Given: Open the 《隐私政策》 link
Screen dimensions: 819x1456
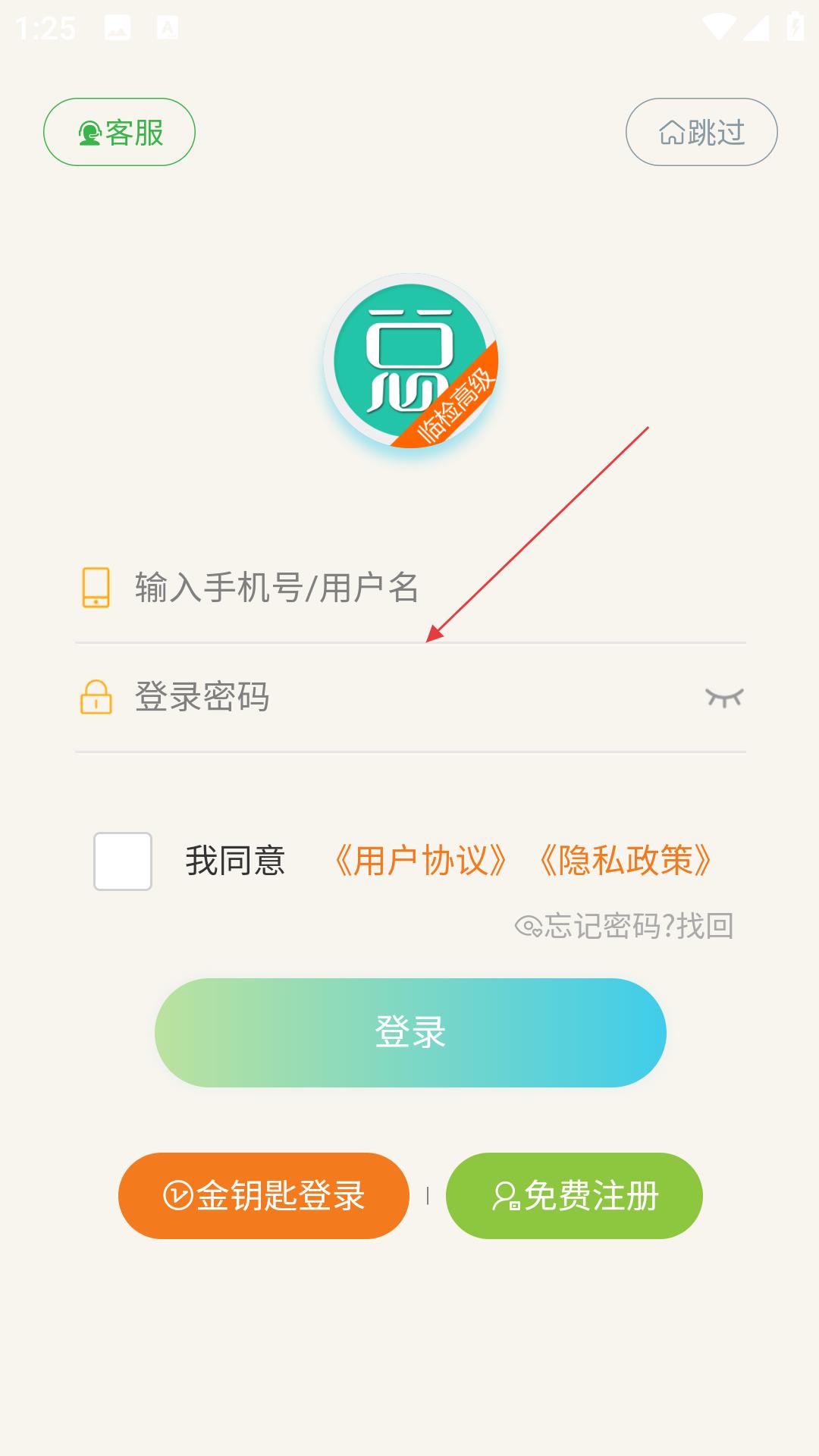Looking at the screenshot, I should point(625,861).
